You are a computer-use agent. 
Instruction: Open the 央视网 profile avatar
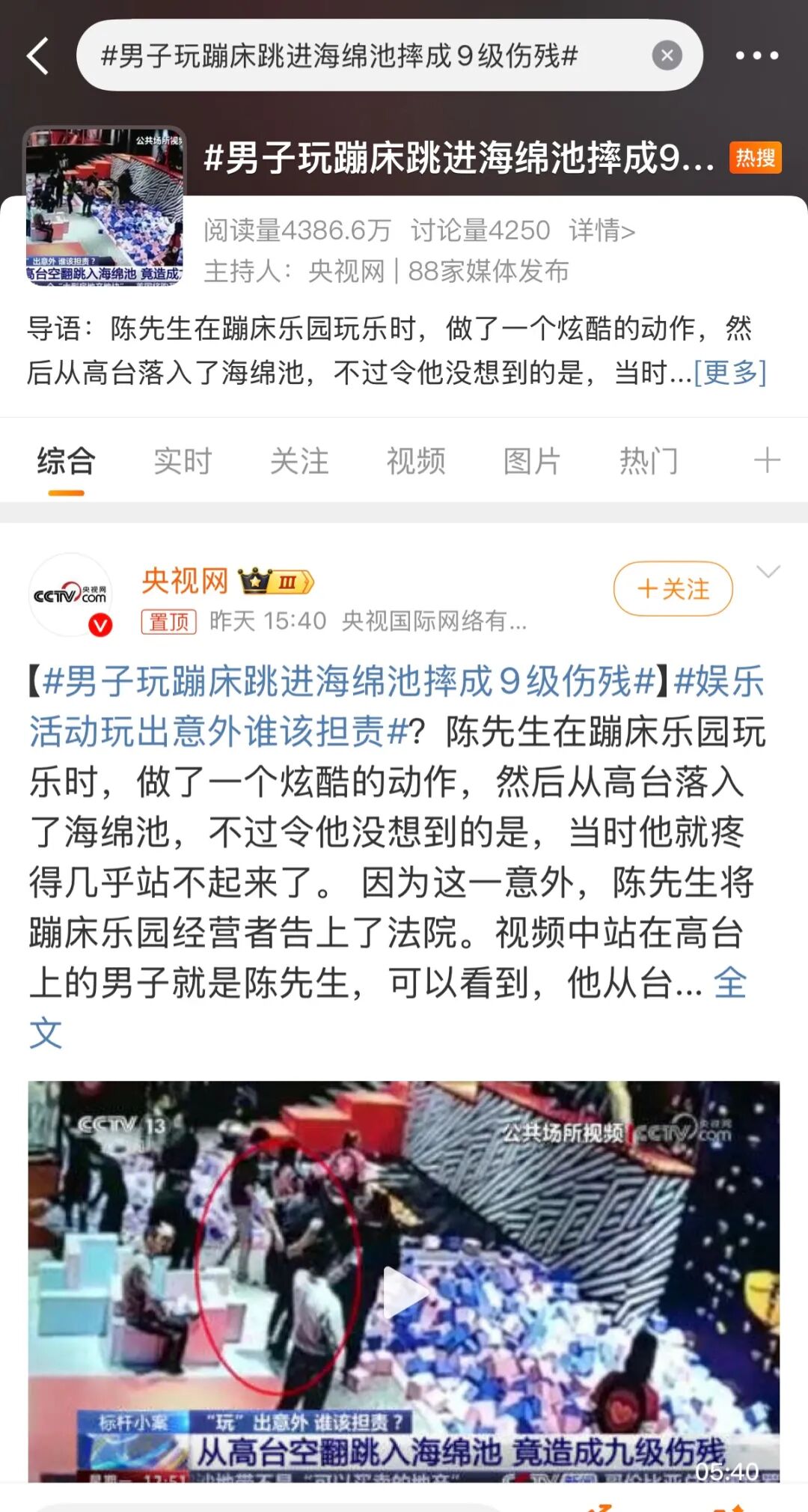pyautogui.click(x=70, y=596)
